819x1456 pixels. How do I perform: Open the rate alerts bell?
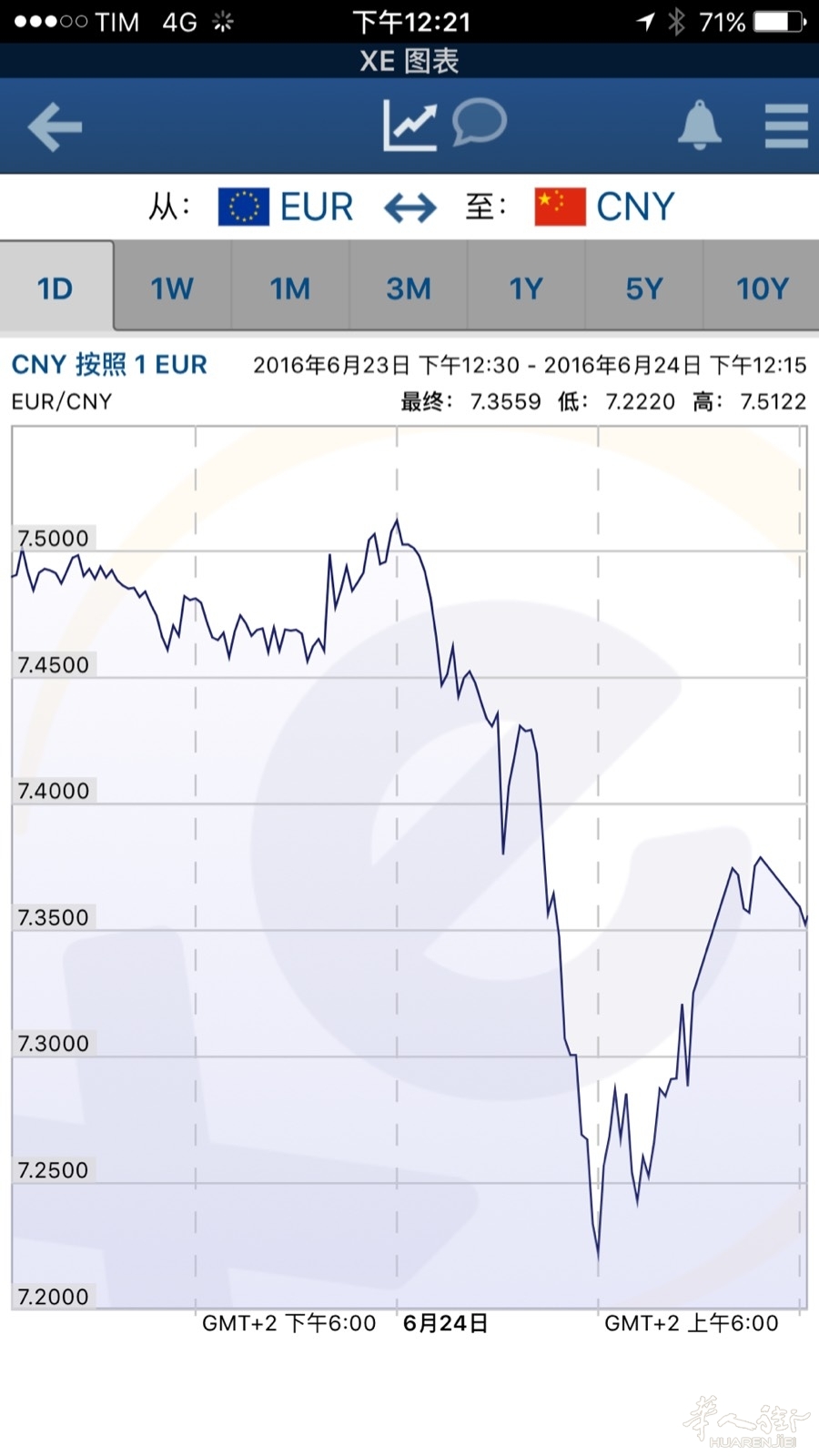[699, 126]
